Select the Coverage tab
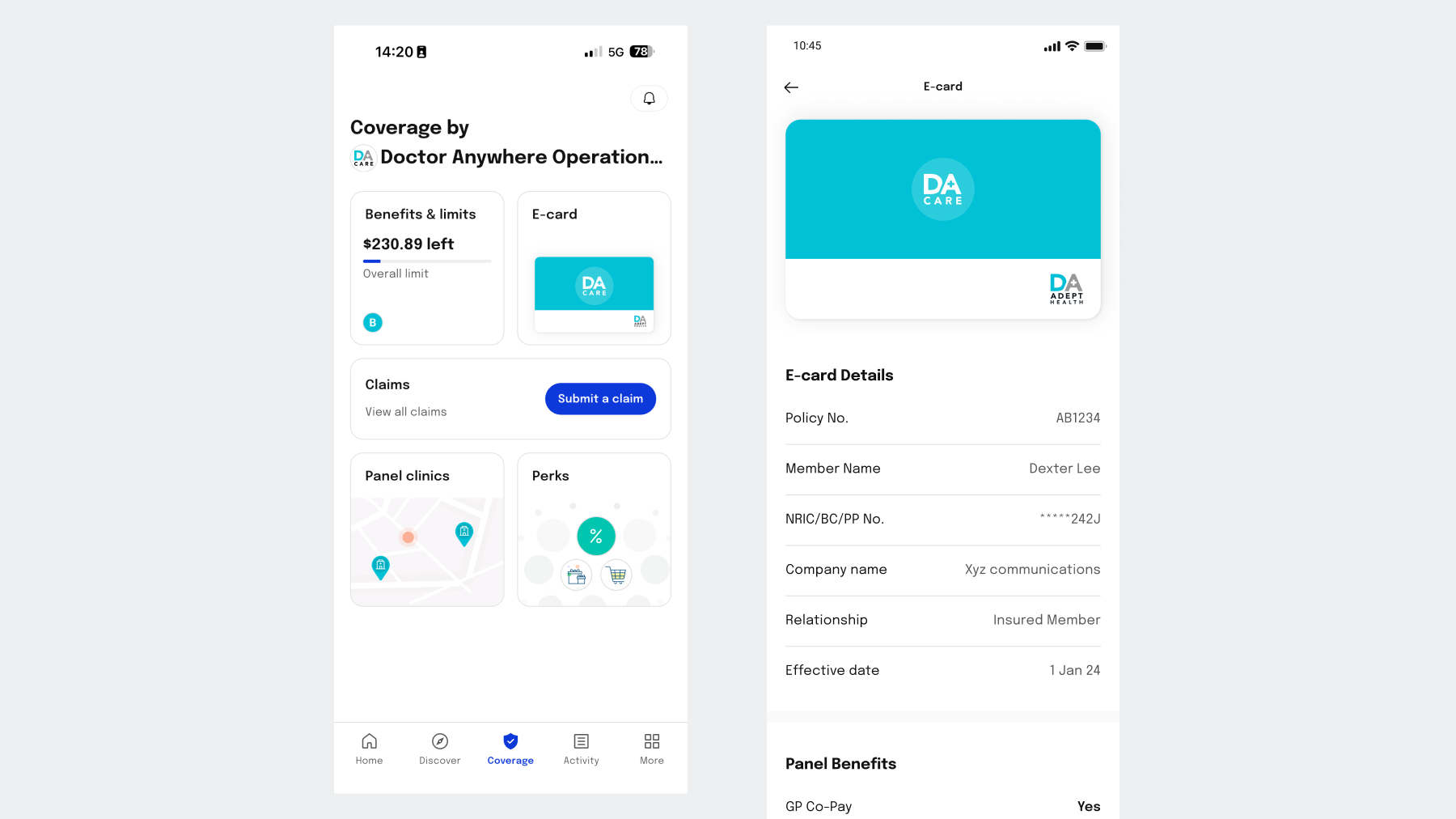The image size is (1456, 819). [510, 749]
